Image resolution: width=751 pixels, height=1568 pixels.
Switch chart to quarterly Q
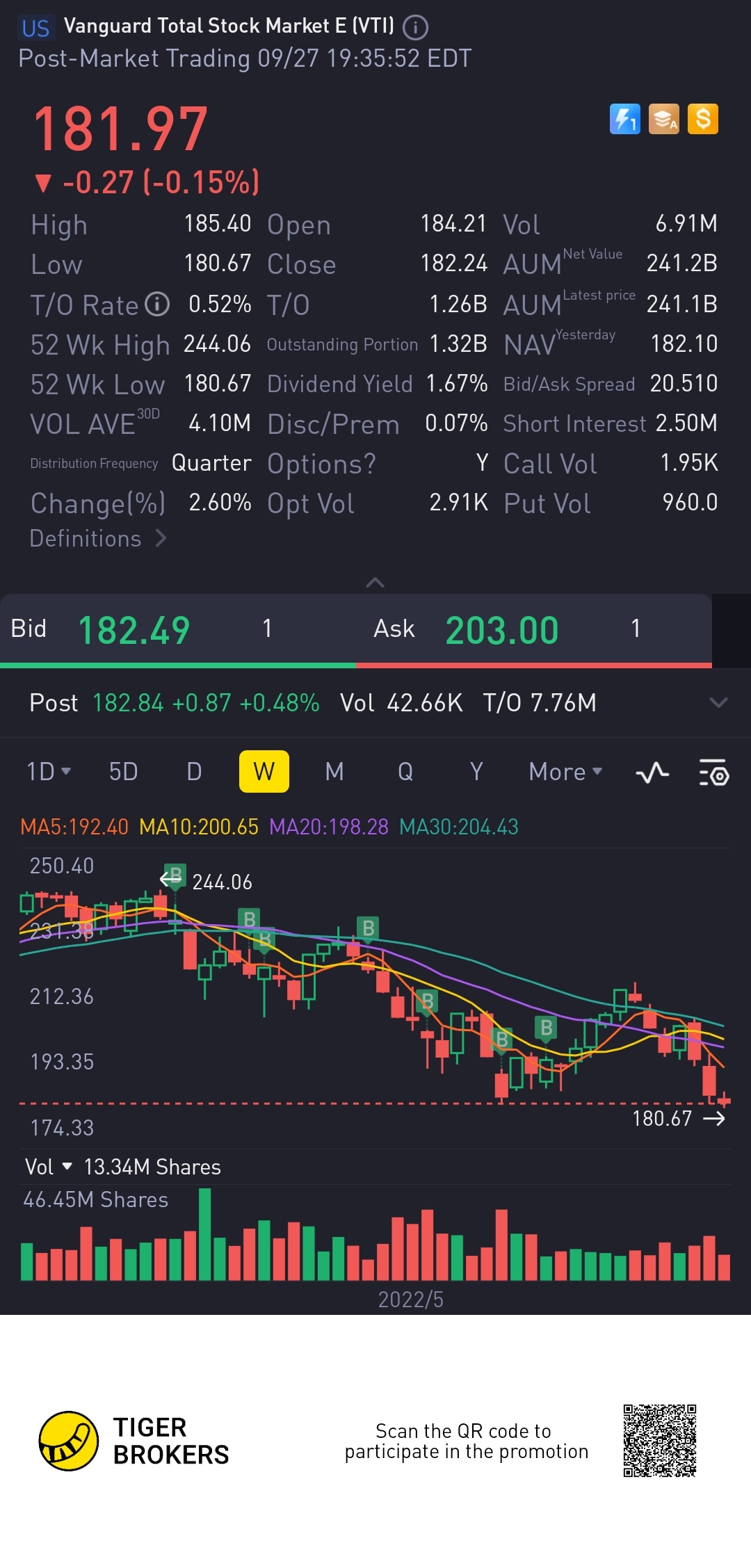[405, 771]
